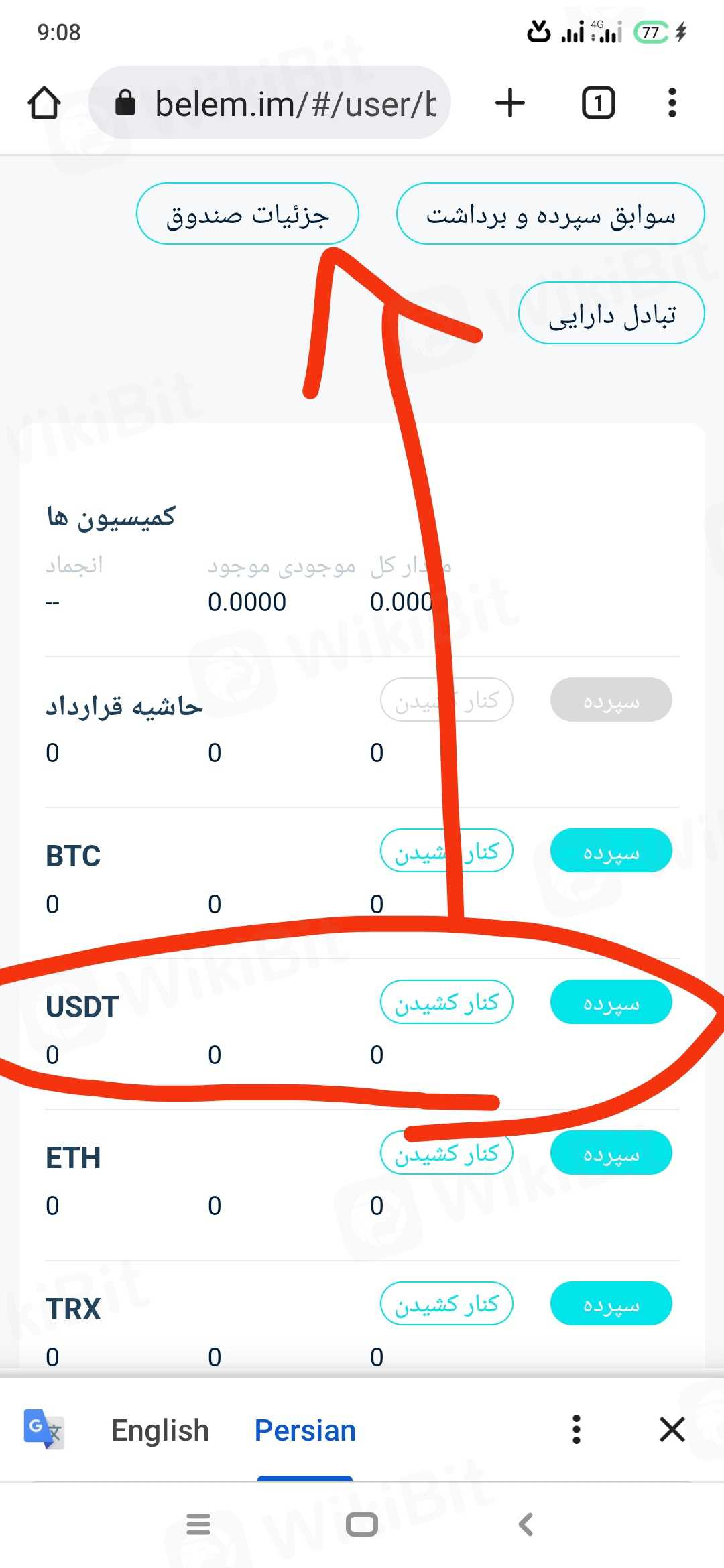Open translate bar more options
724x1568 pixels.
click(x=576, y=1429)
